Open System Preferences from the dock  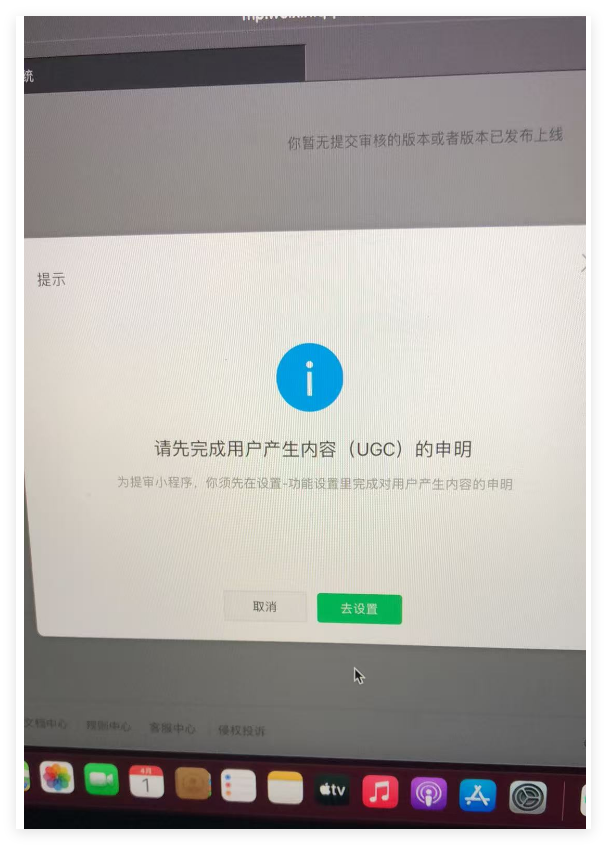[x=527, y=798]
